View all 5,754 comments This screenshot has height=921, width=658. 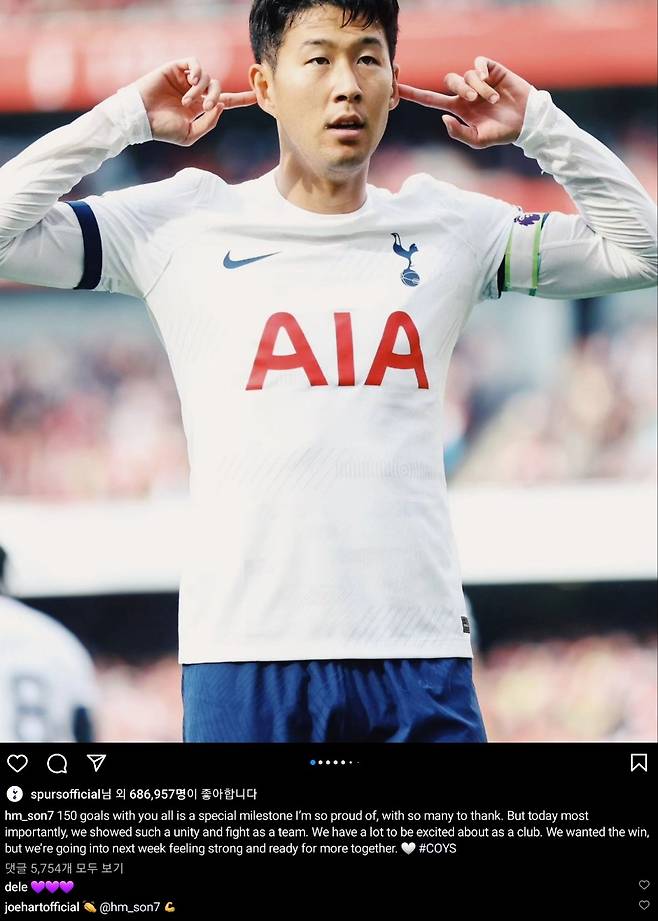point(64,868)
